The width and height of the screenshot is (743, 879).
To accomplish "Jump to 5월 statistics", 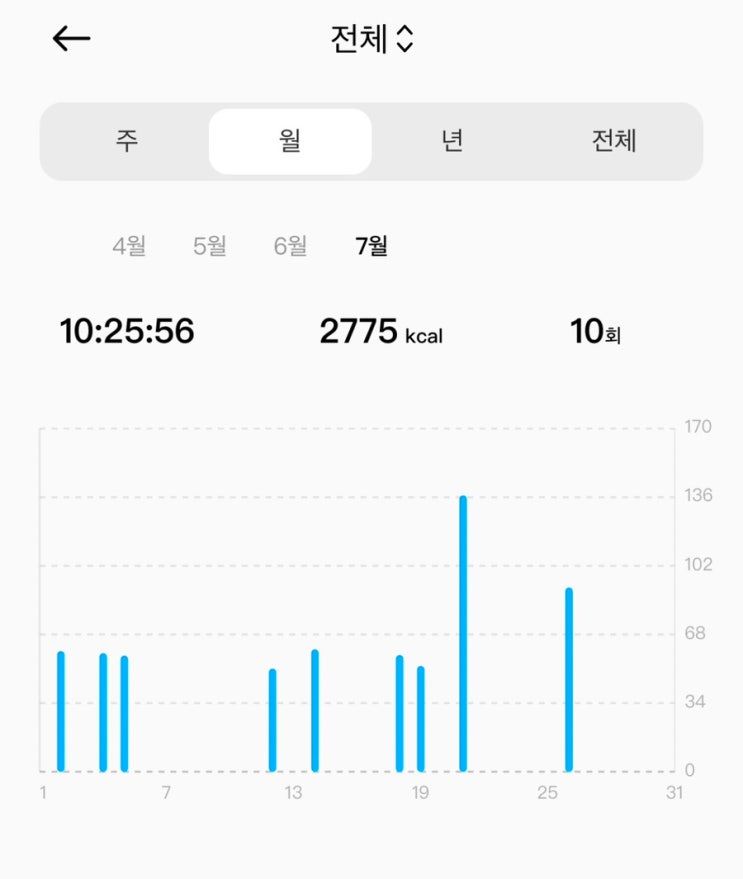I will (x=210, y=246).
